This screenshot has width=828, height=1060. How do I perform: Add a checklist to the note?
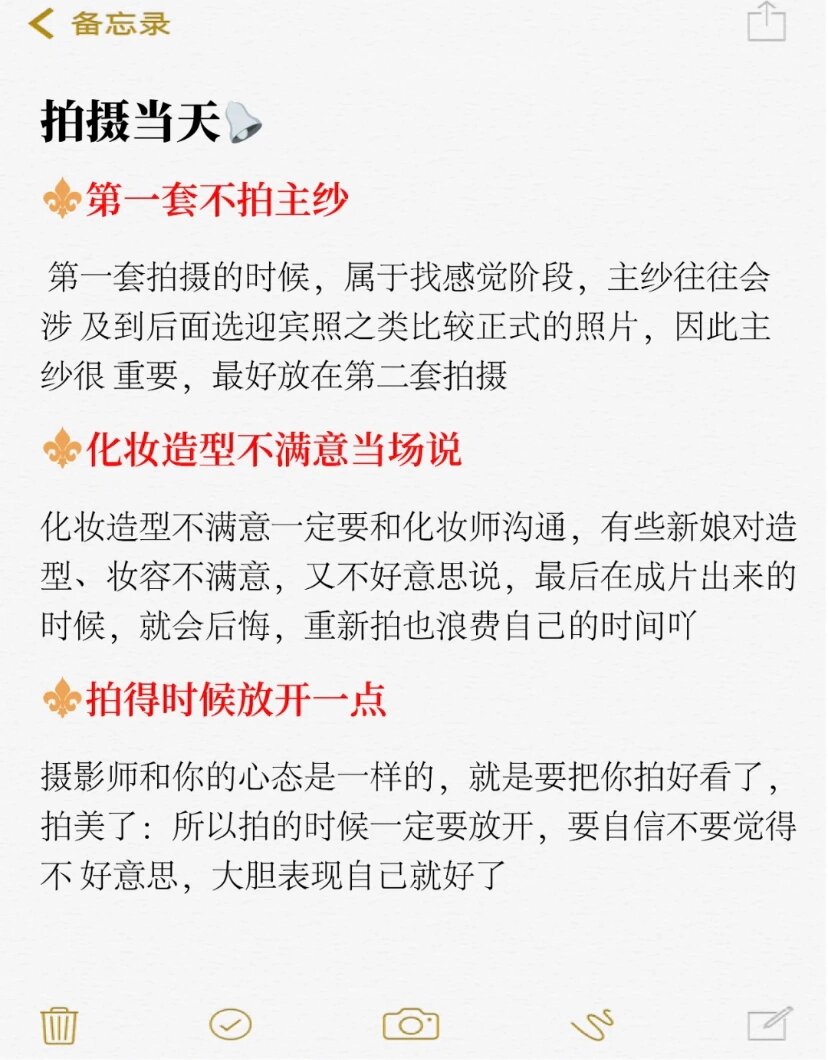tap(230, 1024)
